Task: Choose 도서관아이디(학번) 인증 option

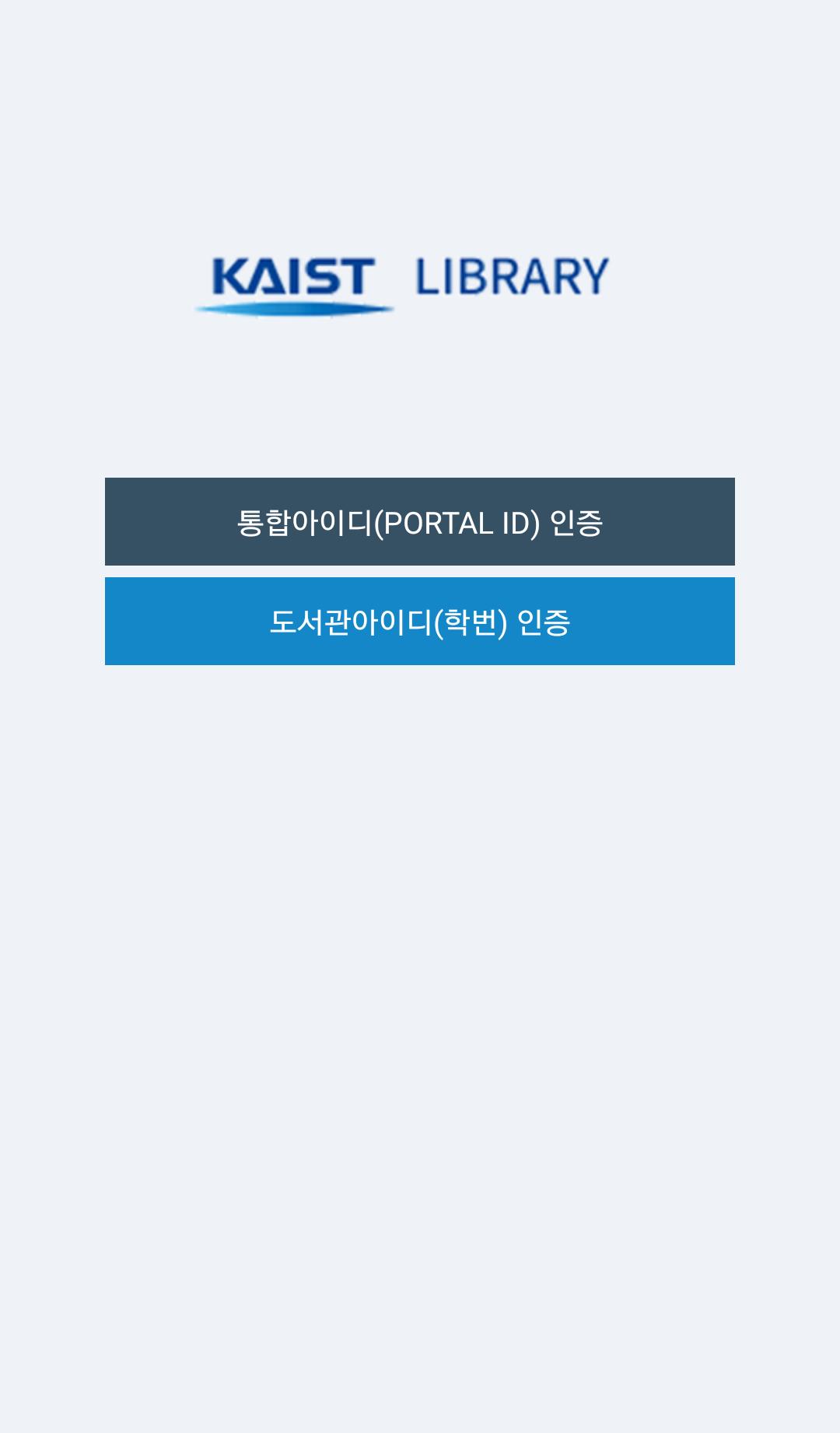Action: 420,621
